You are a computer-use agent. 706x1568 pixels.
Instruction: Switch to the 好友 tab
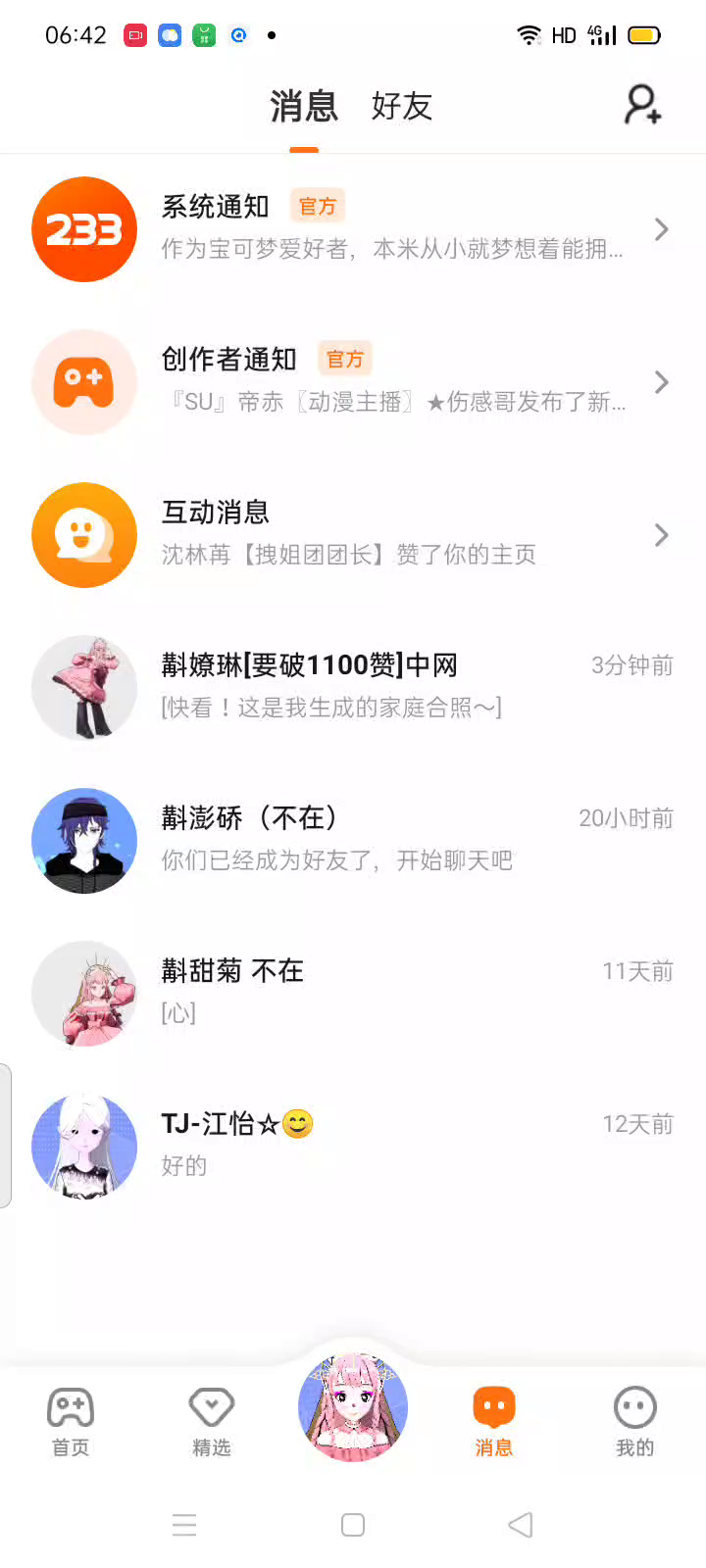(401, 106)
